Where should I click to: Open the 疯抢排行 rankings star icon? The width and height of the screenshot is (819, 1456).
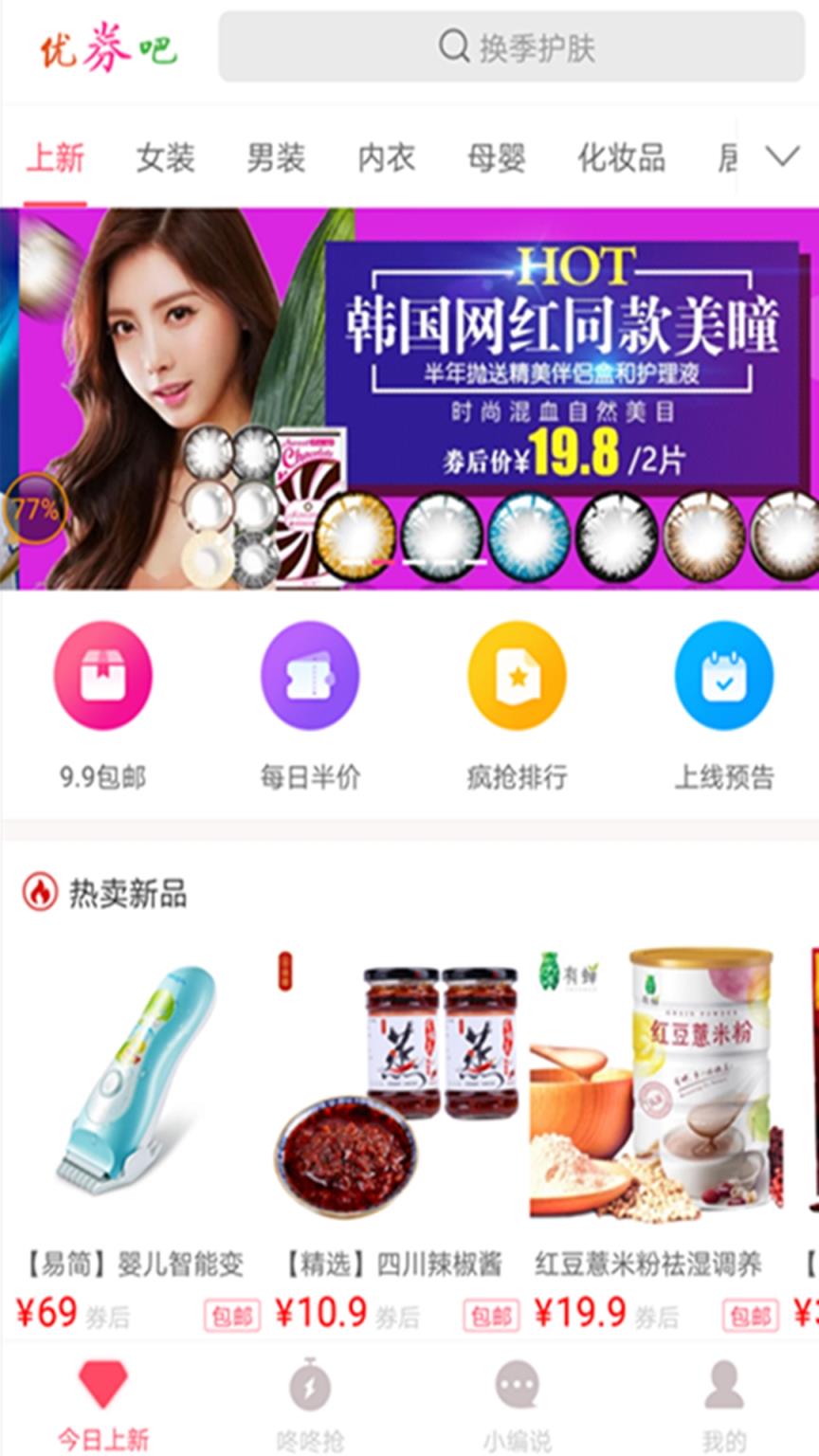click(516, 675)
